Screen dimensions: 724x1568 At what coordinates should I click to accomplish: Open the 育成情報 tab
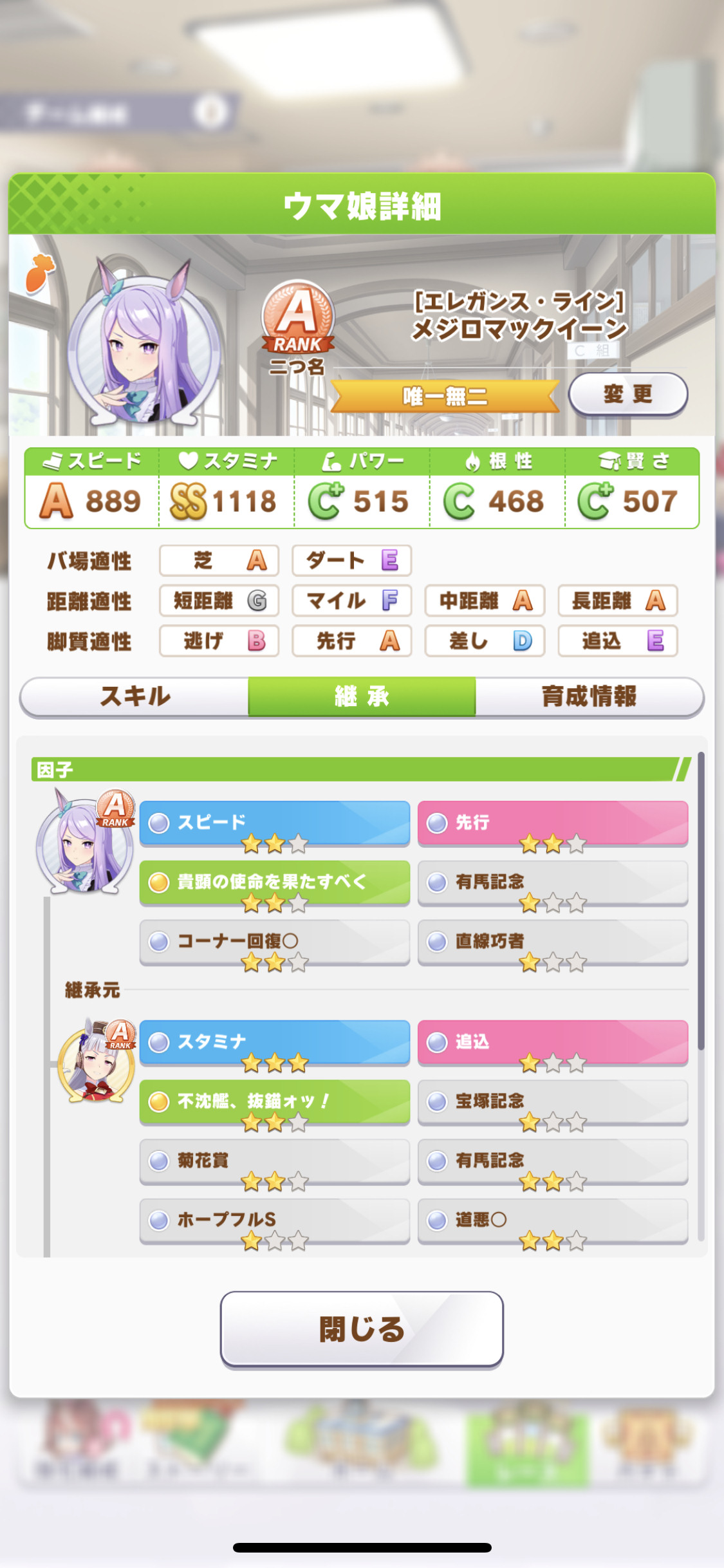[589, 696]
